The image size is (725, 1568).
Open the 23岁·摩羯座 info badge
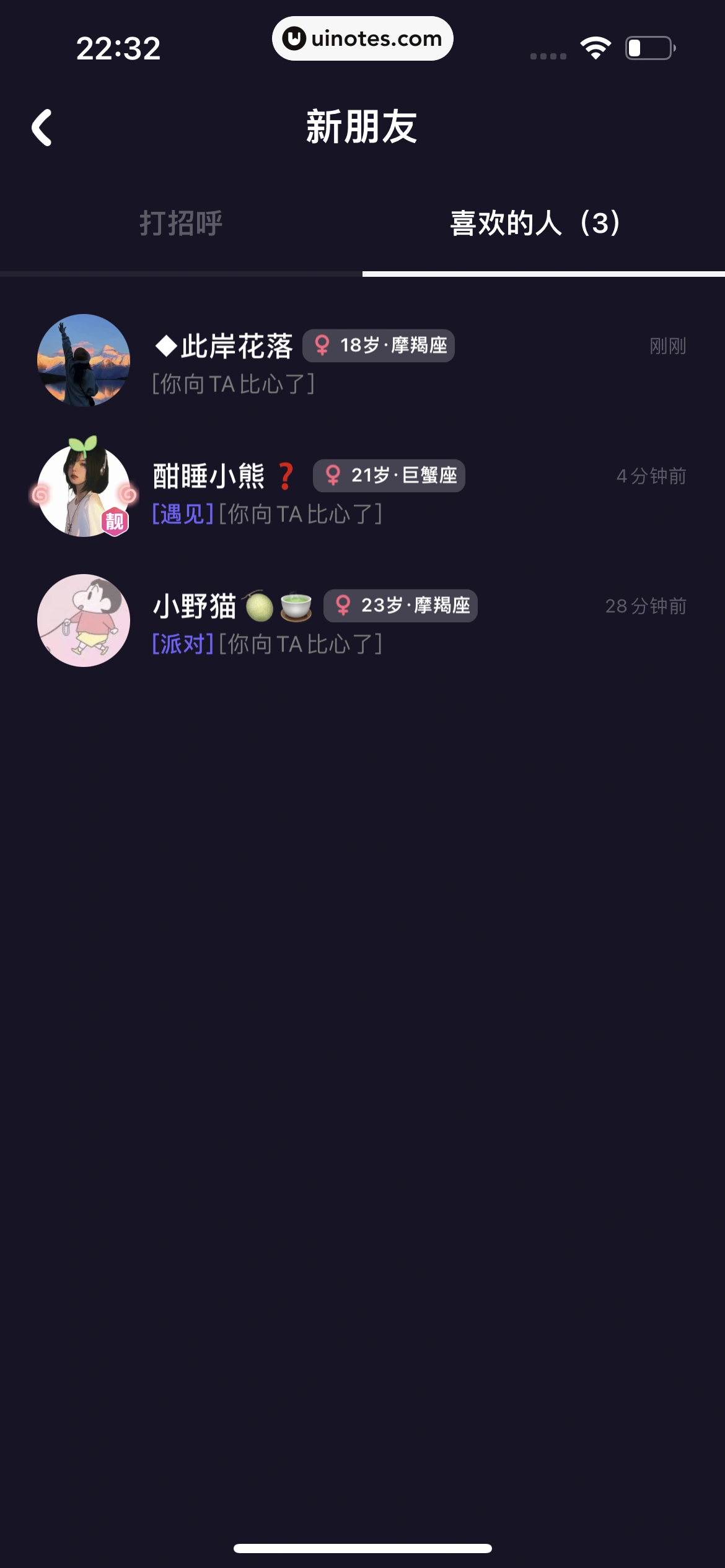point(402,606)
